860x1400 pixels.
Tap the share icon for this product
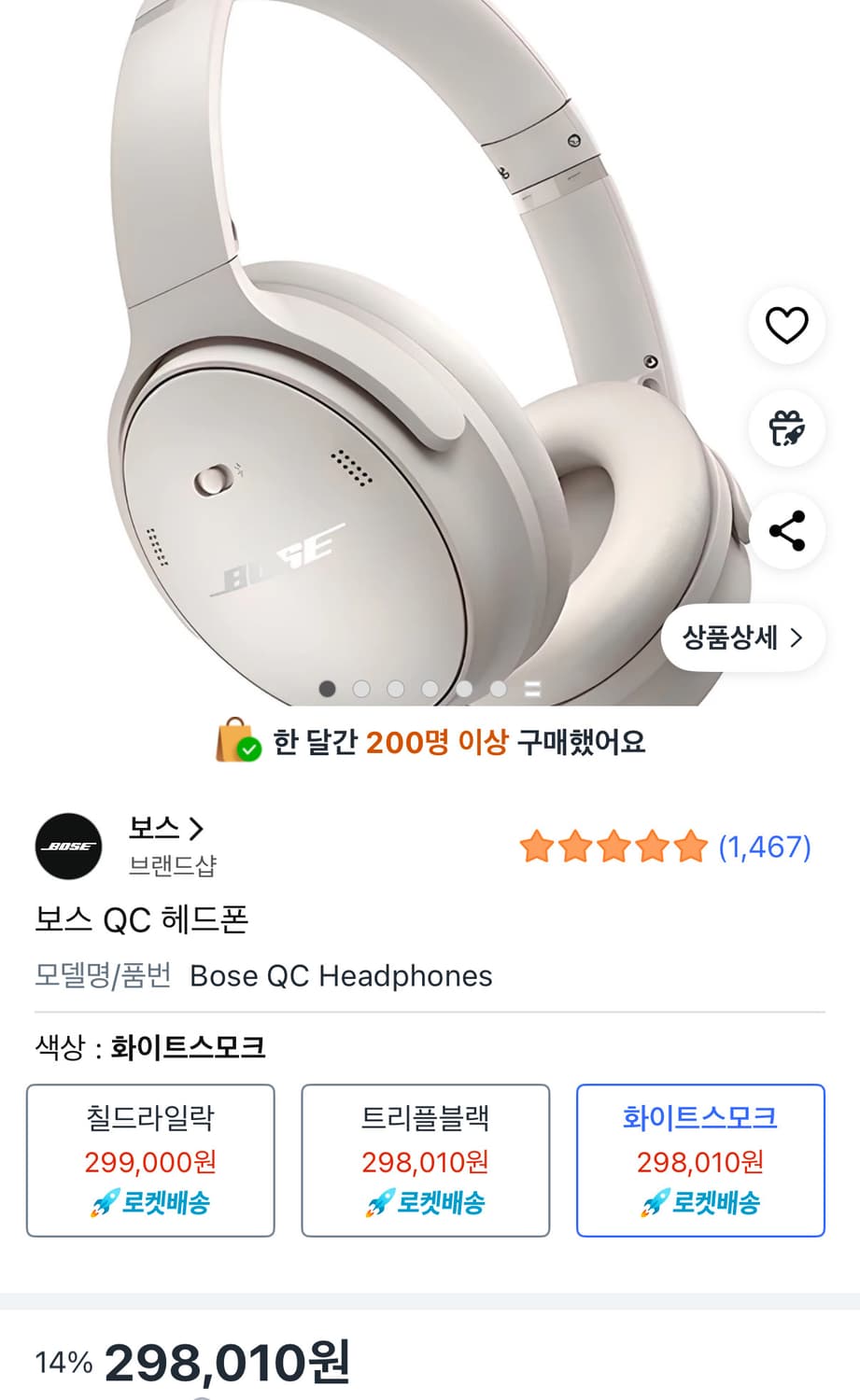point(785,530)
